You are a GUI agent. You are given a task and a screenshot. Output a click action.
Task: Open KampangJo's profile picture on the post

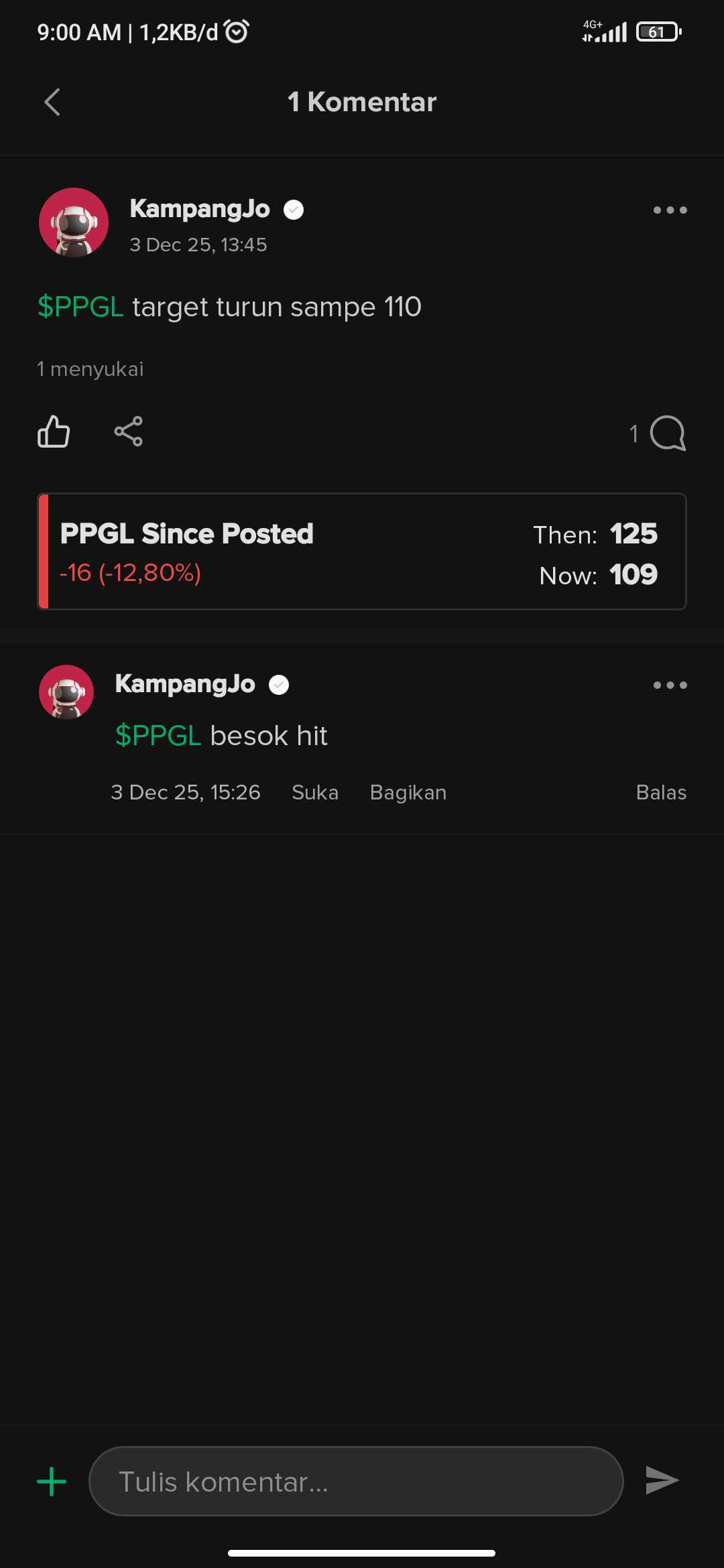pos(74,223)
